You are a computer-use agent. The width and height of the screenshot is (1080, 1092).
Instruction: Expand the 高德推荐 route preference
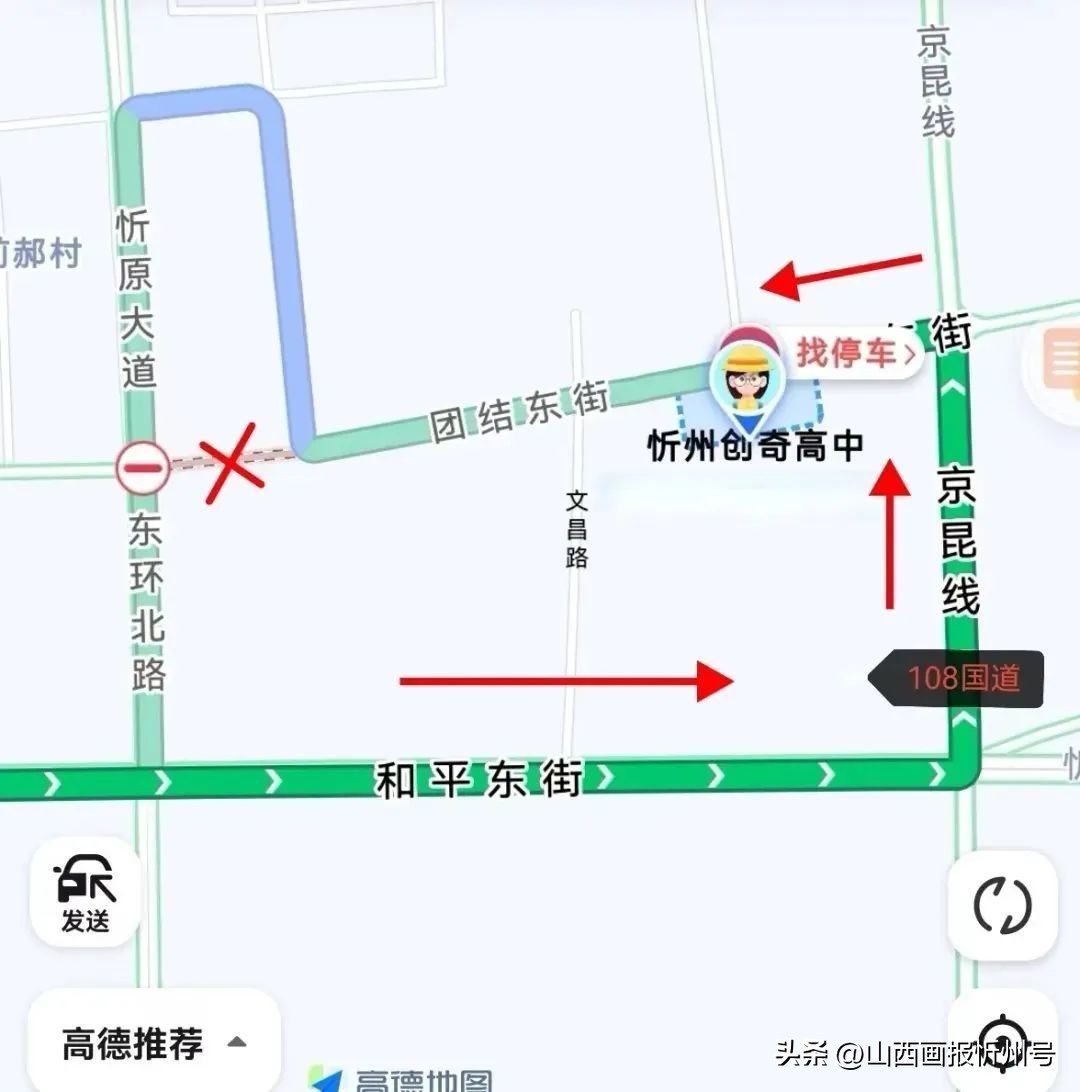click(154, 1043)
